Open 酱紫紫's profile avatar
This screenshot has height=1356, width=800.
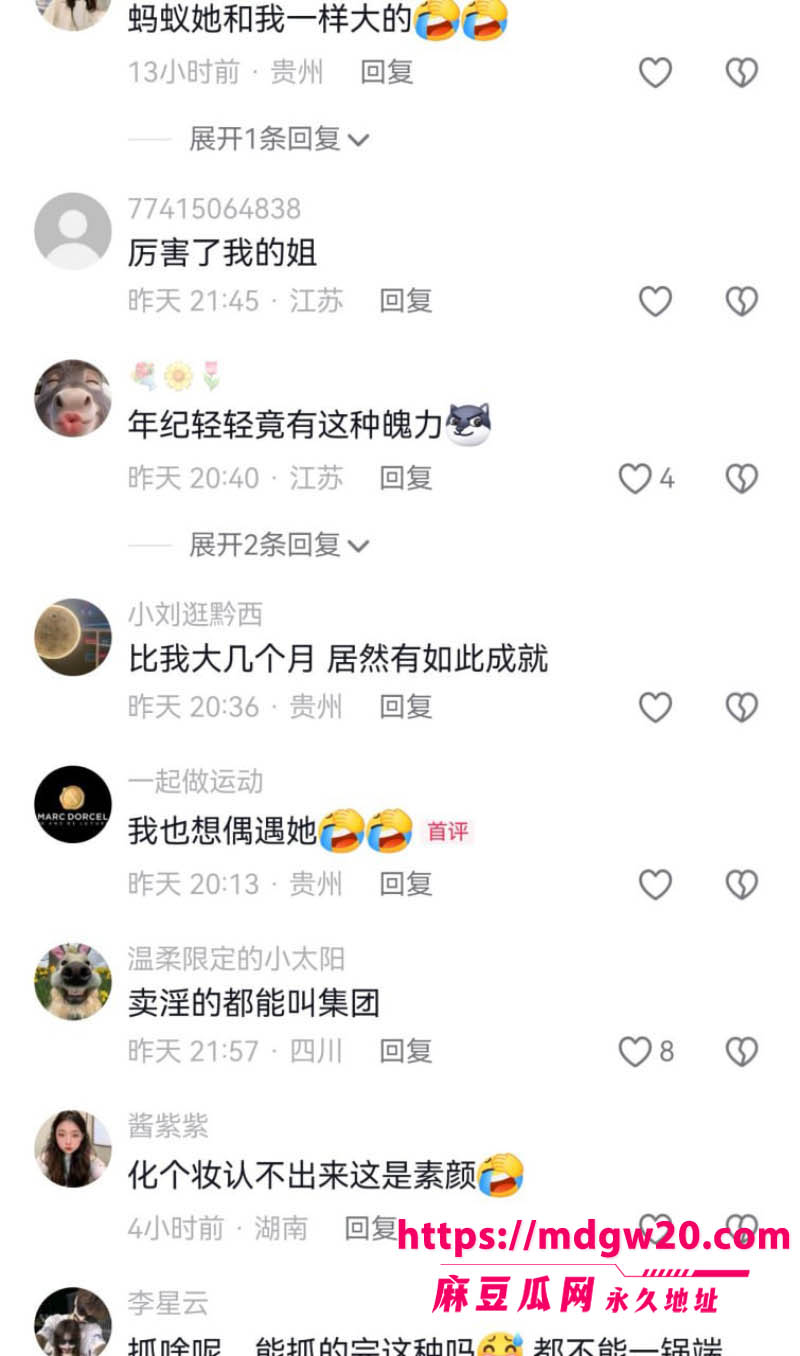(x=73, y=1148)
